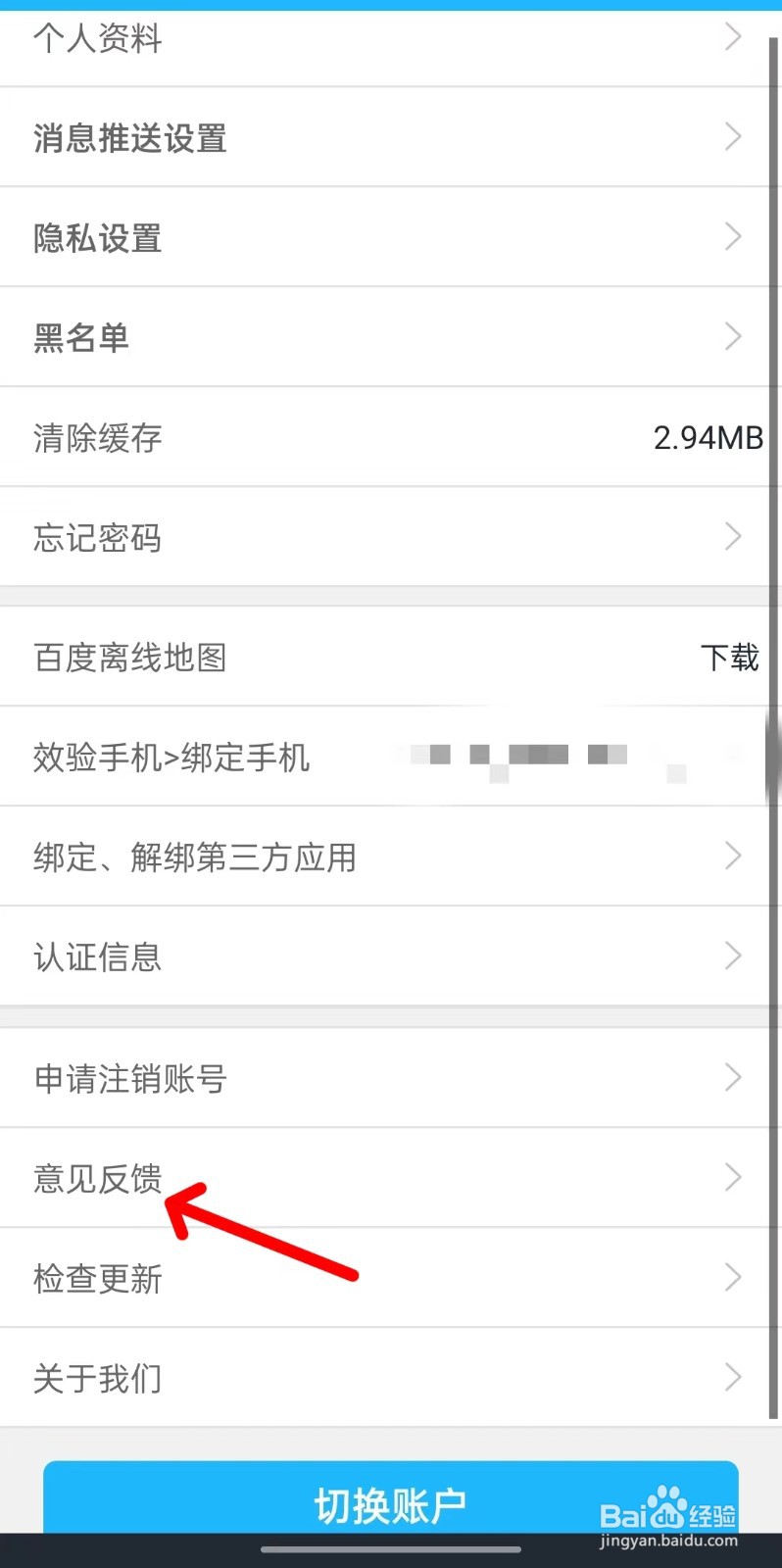Screen dimensions: 782x1568
Task: Expand the chevron beside 隐私设置
Action: click(733, 236)
